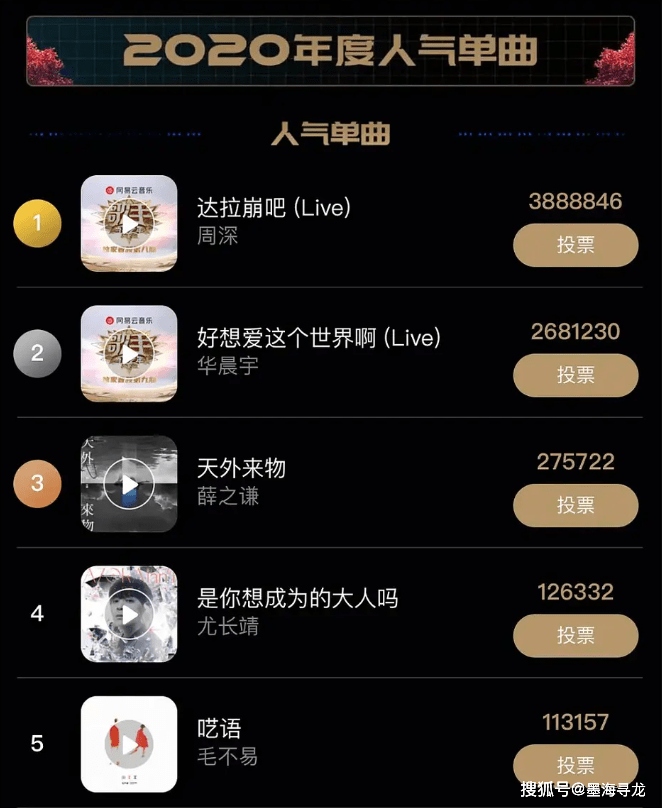Play 好想爱这个世界啊 (Live) cover

click(129, 354)
